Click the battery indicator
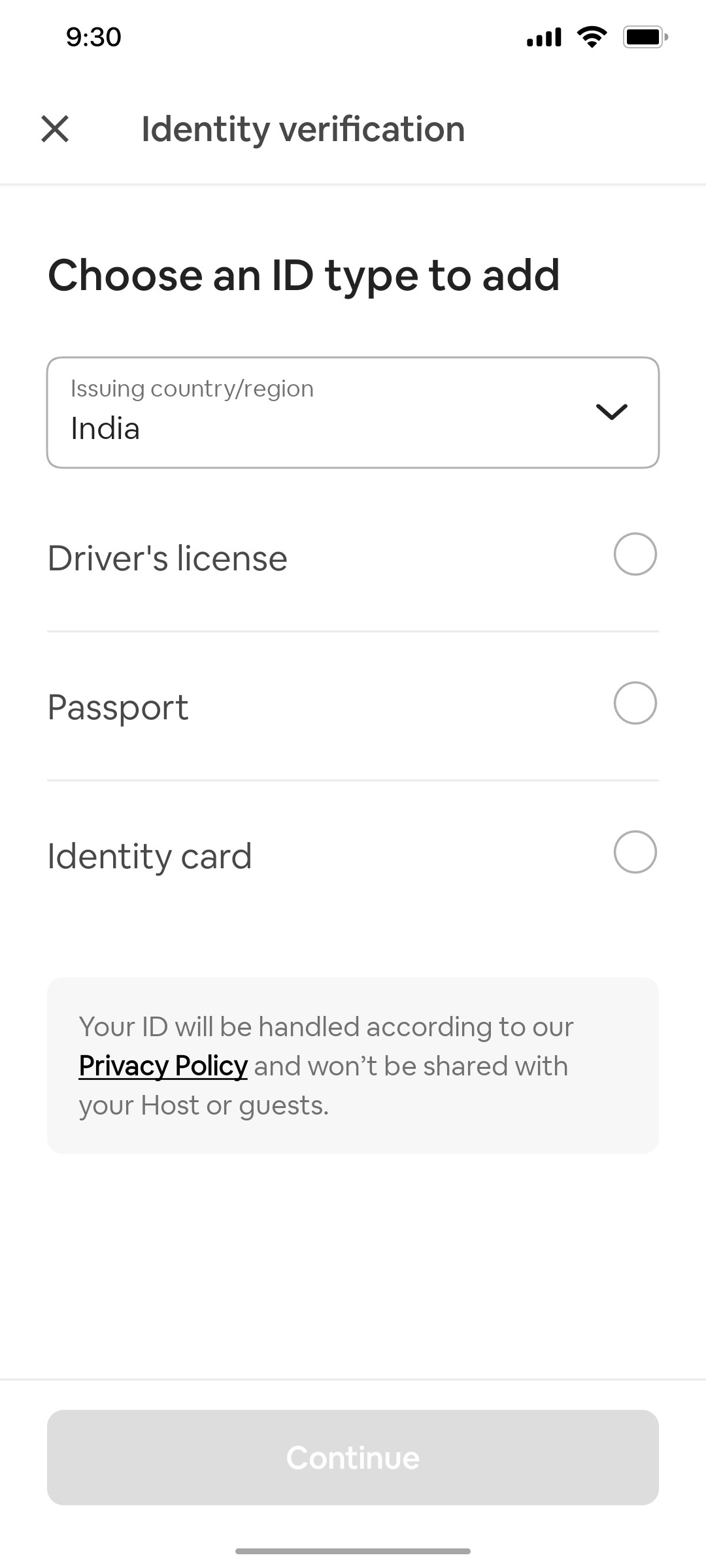The height and width of the screenshot is (1568, 706). click(x=645, y=37)
